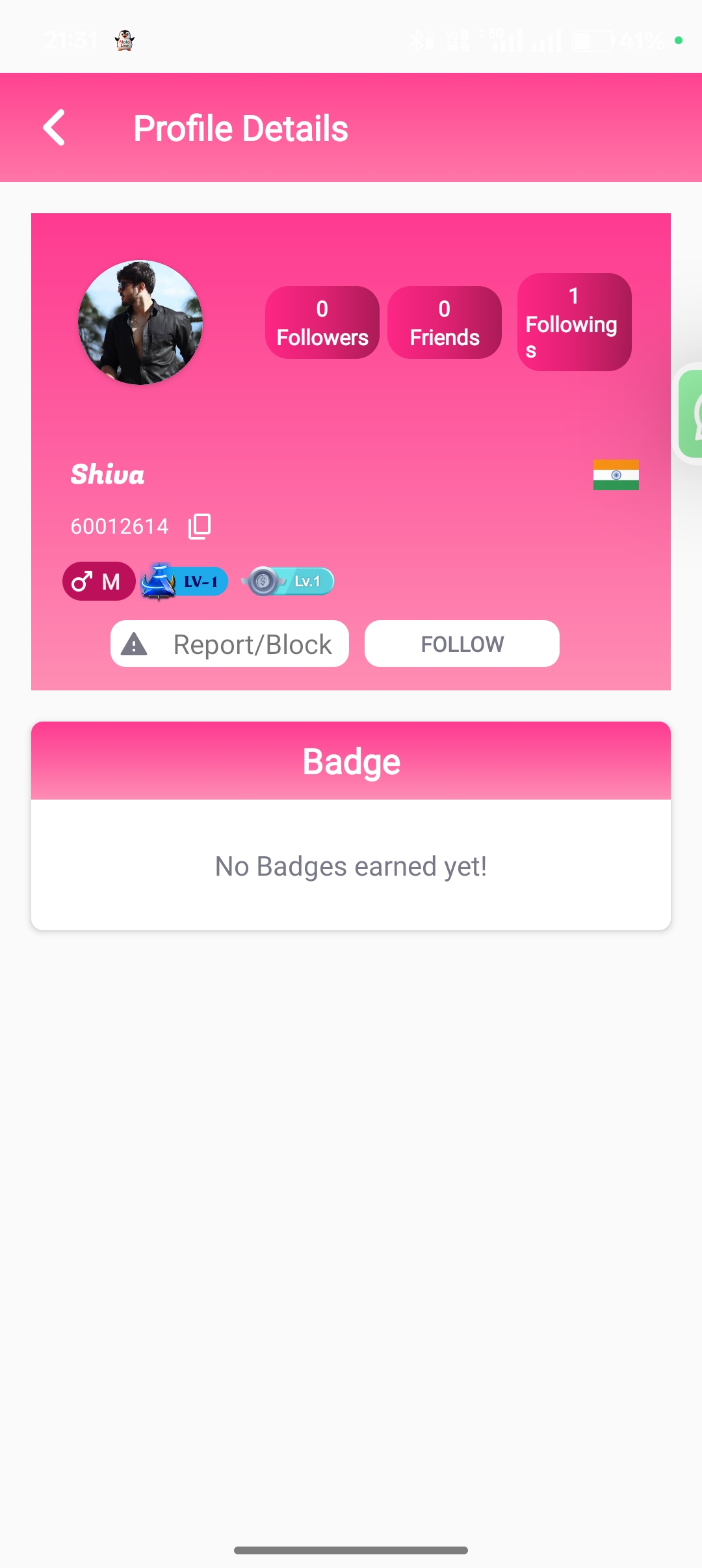This screenshot has width=702, height=1568.
Task: Tap the Report/Block button
Action: point(229,644)
